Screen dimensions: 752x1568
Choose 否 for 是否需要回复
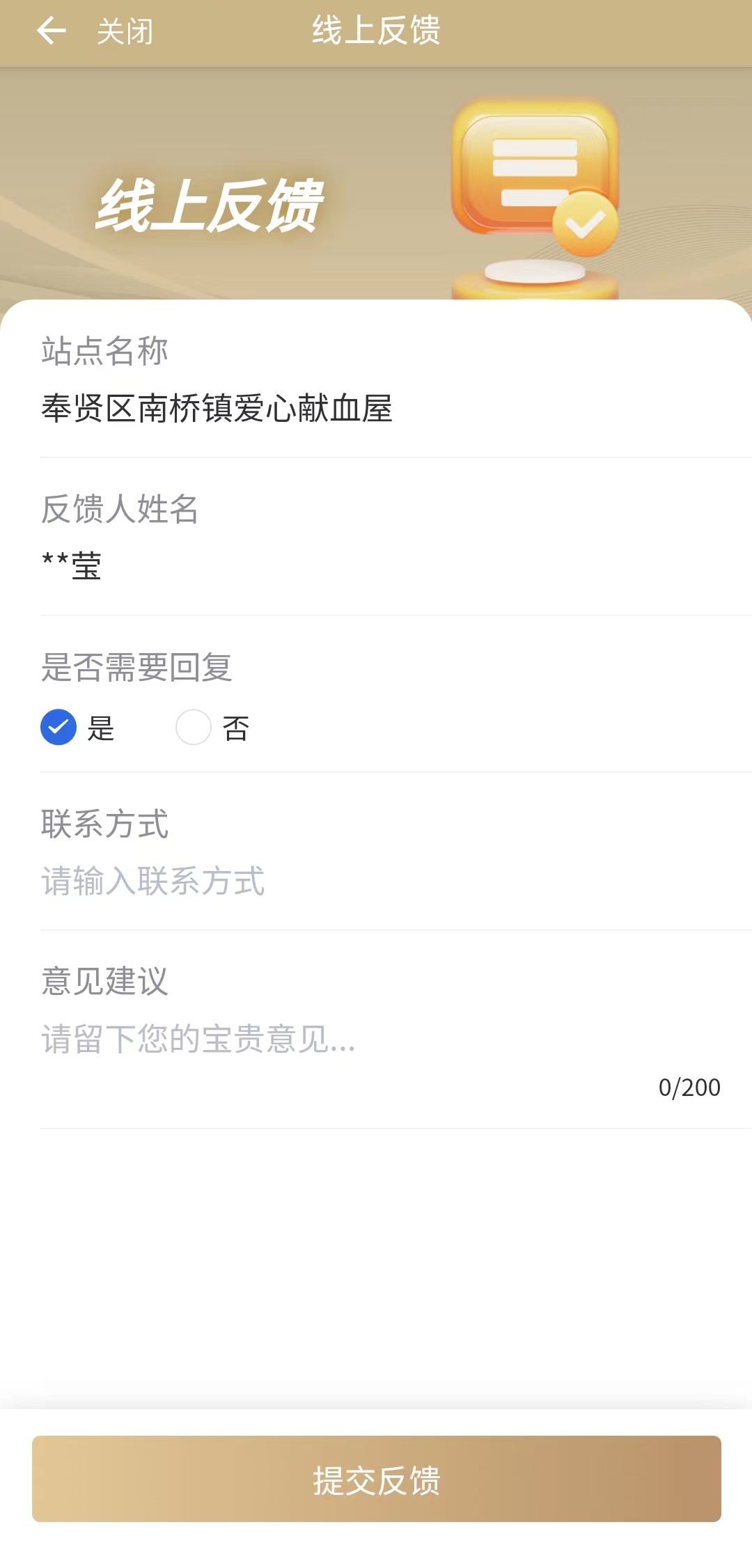click(x=194, y=728)
